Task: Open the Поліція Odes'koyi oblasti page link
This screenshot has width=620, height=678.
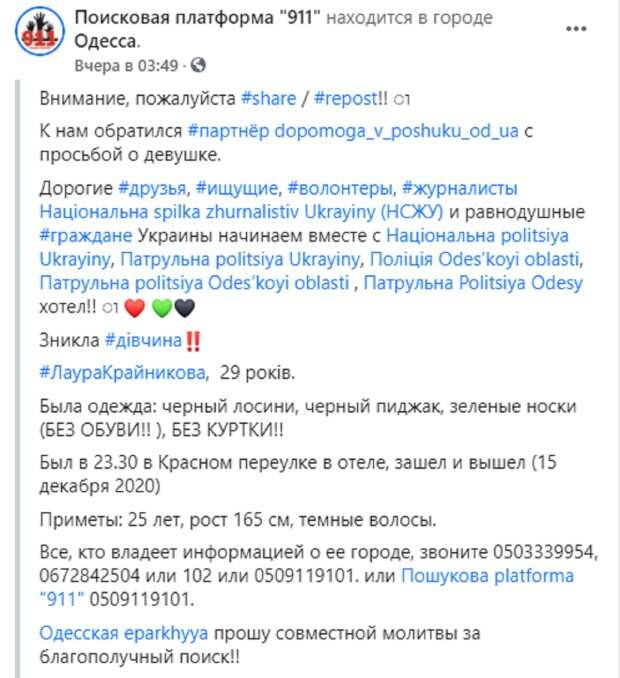Action: tap(474, 260)
